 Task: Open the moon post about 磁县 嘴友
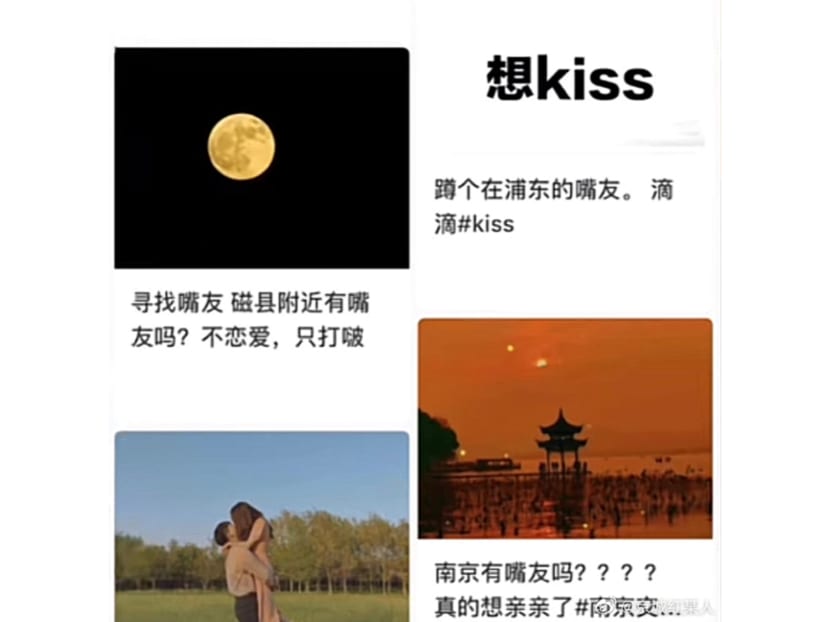261,158
